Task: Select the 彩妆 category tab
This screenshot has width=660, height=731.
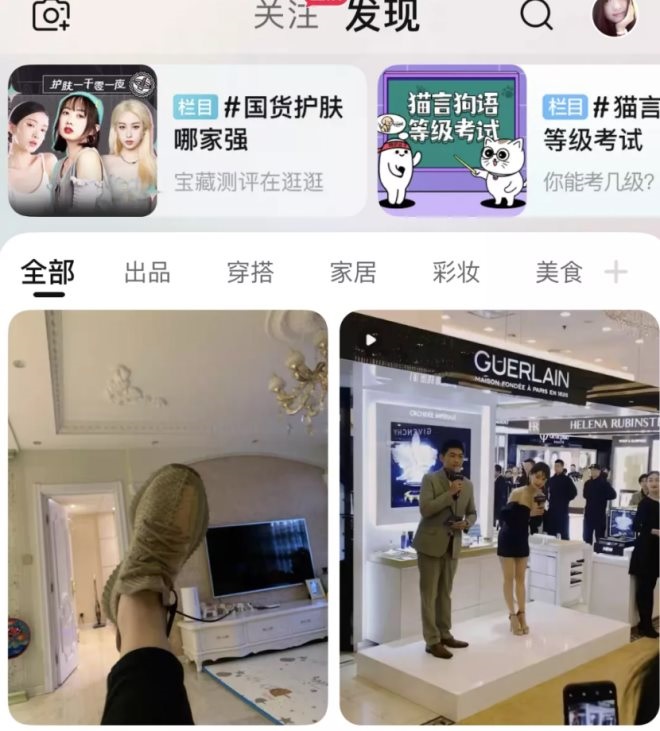Action: (456, 272)
